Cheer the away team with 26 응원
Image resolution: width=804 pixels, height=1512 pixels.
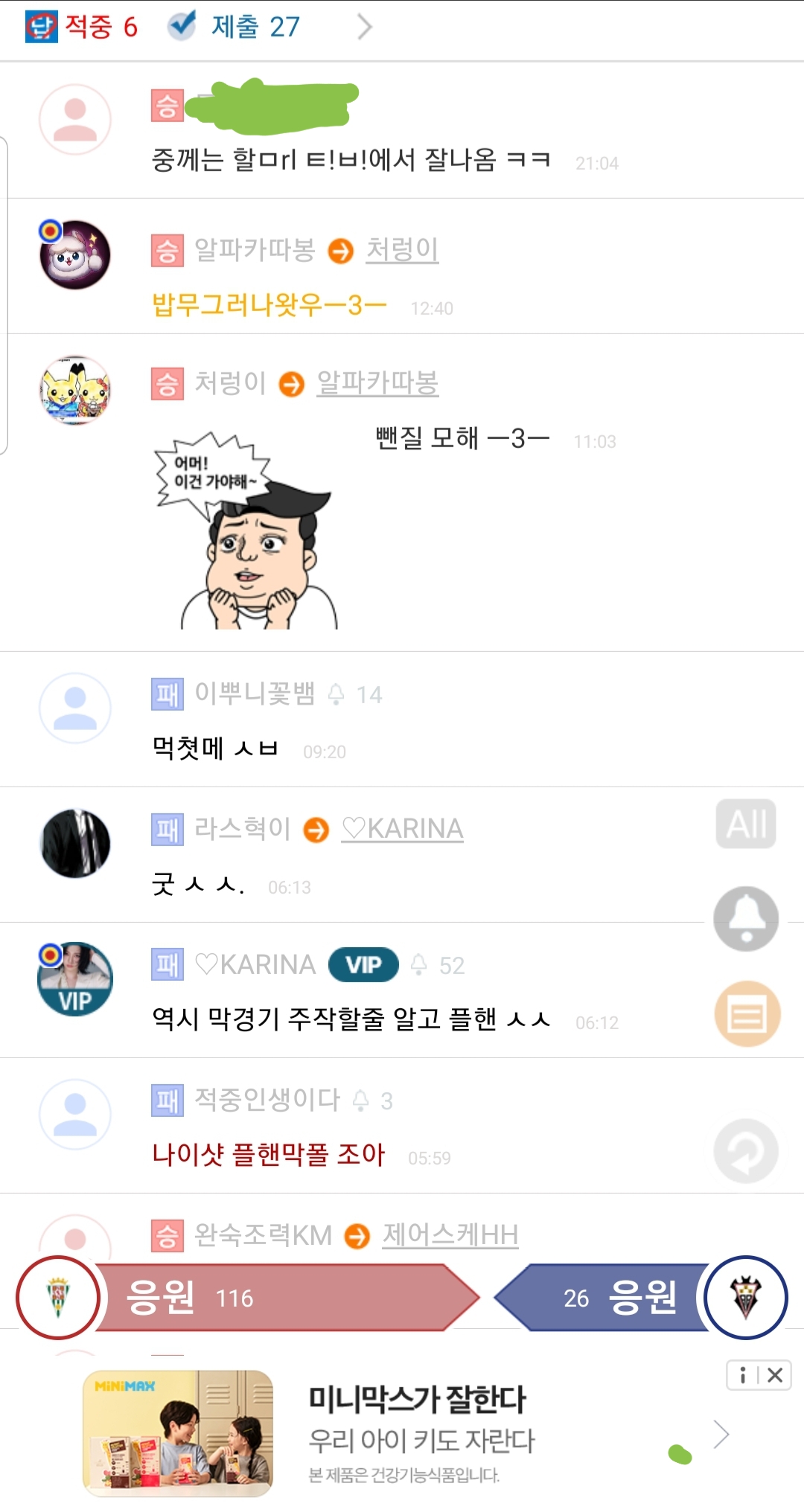point(603,1298)
